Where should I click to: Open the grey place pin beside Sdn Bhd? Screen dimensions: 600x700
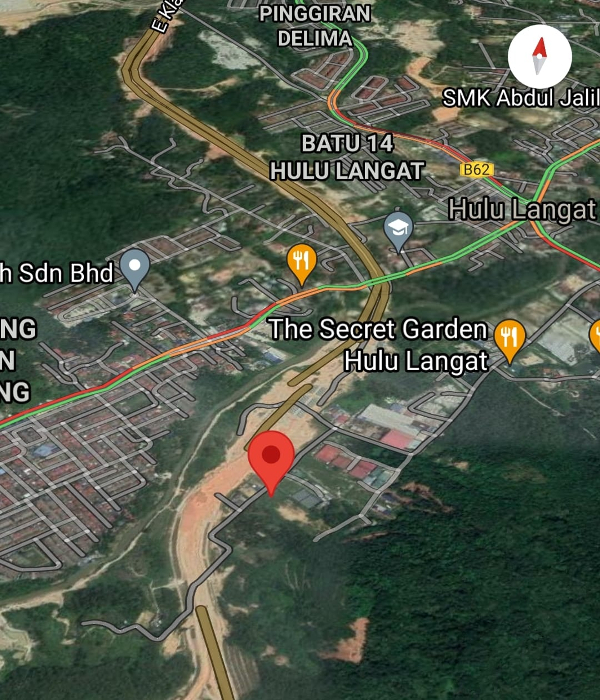coord(134,268)
